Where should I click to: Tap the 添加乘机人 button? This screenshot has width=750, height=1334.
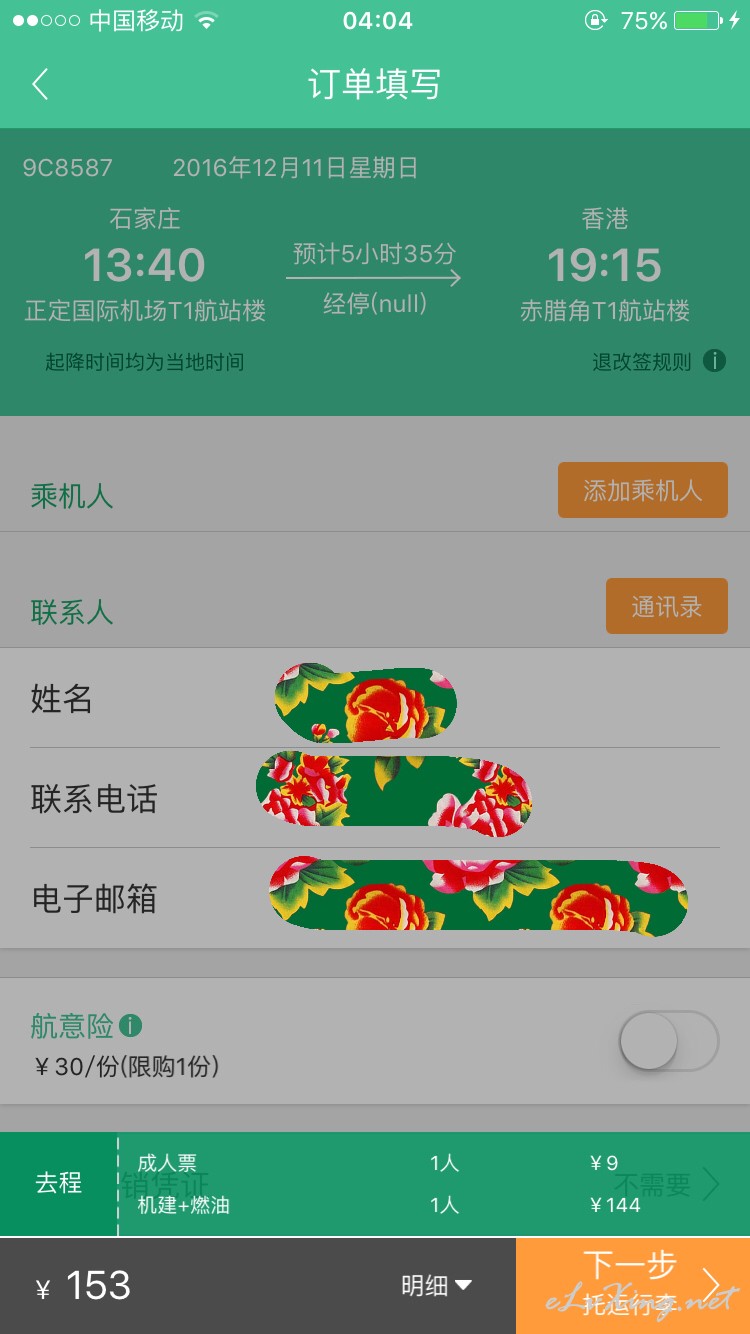[x=642, y=490]
